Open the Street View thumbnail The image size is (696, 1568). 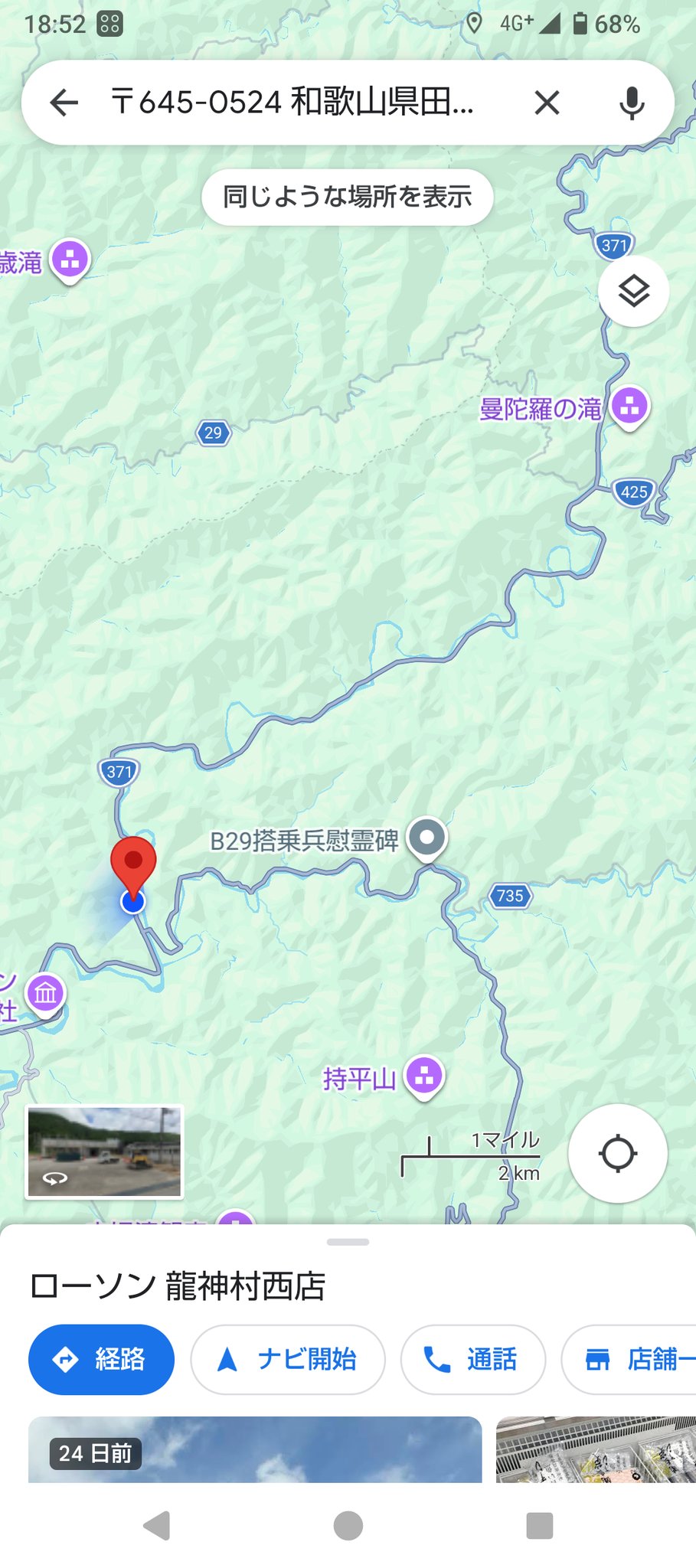tap(105, 1151)
